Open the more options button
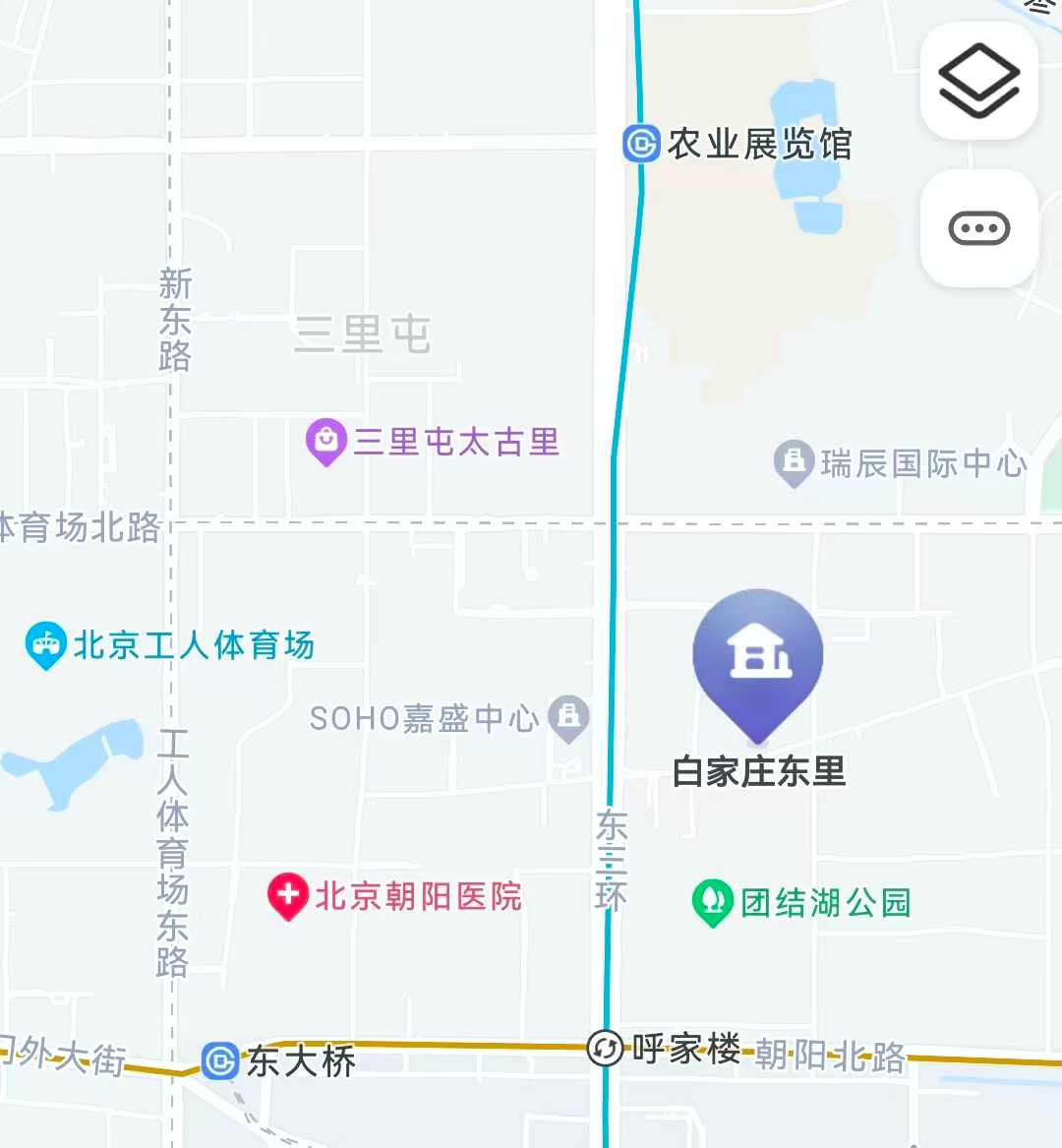 pyautogui.click(x=978, y=229)
